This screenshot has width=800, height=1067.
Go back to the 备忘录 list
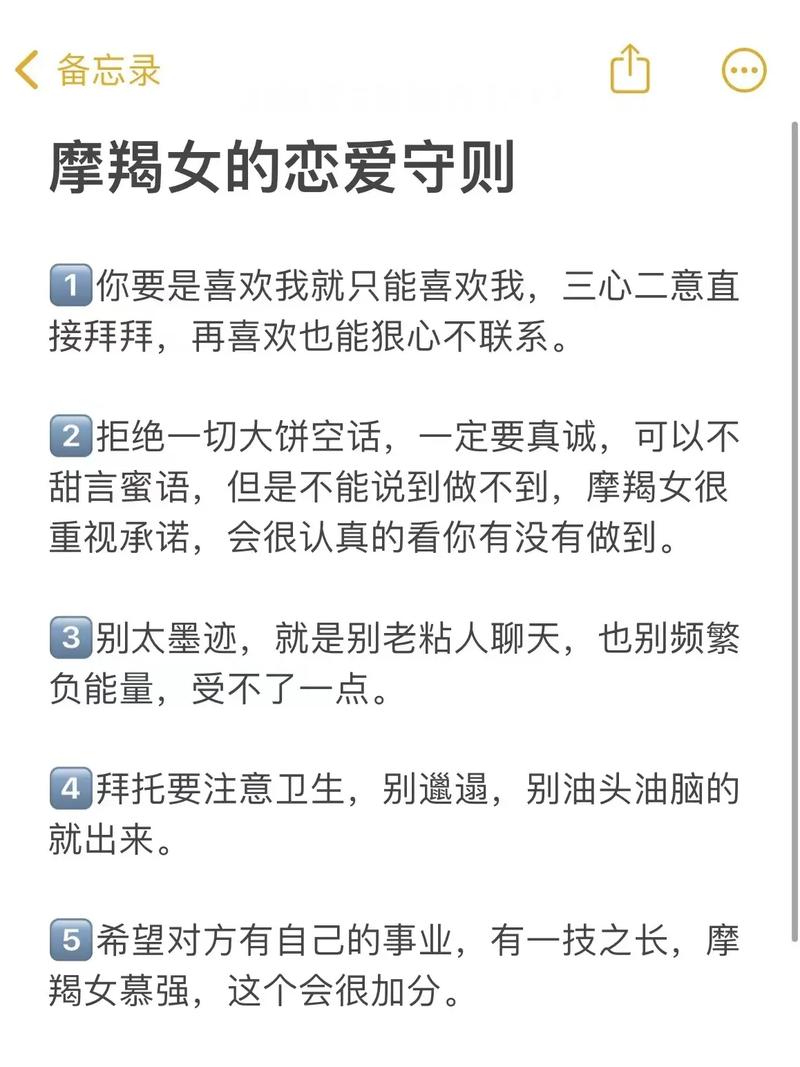[88, 71]
